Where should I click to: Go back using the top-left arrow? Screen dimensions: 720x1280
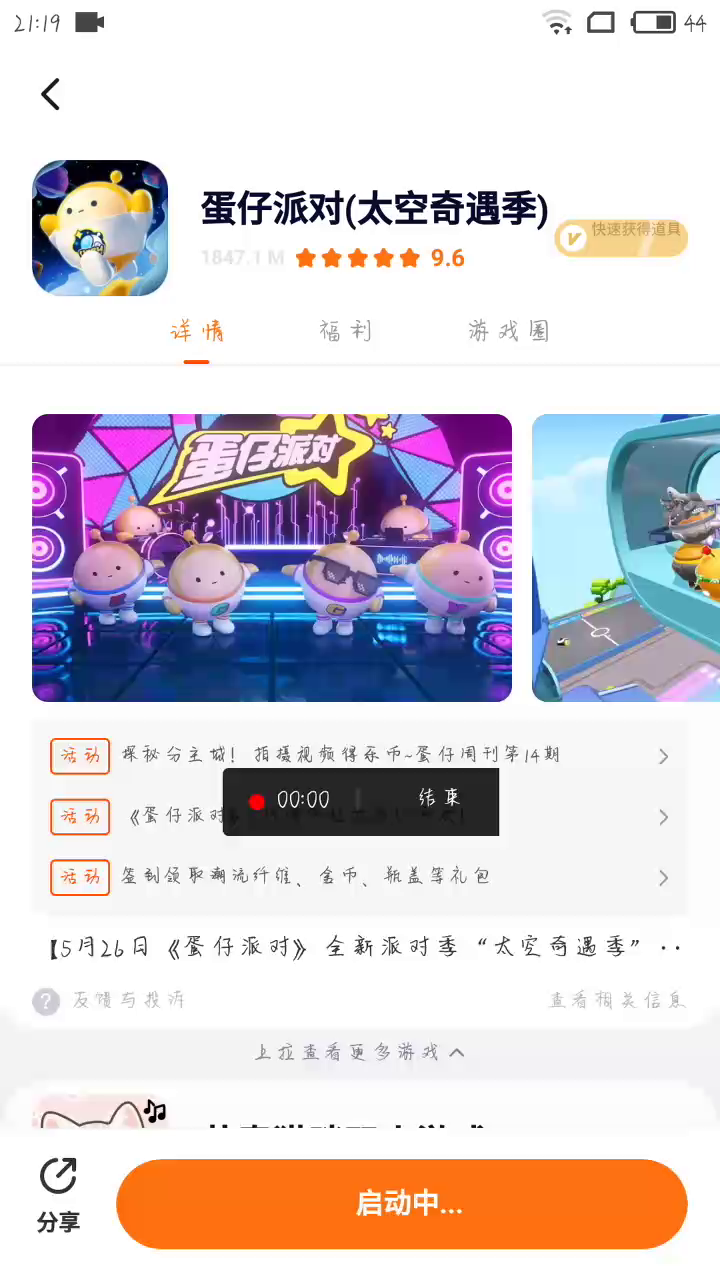51,94
